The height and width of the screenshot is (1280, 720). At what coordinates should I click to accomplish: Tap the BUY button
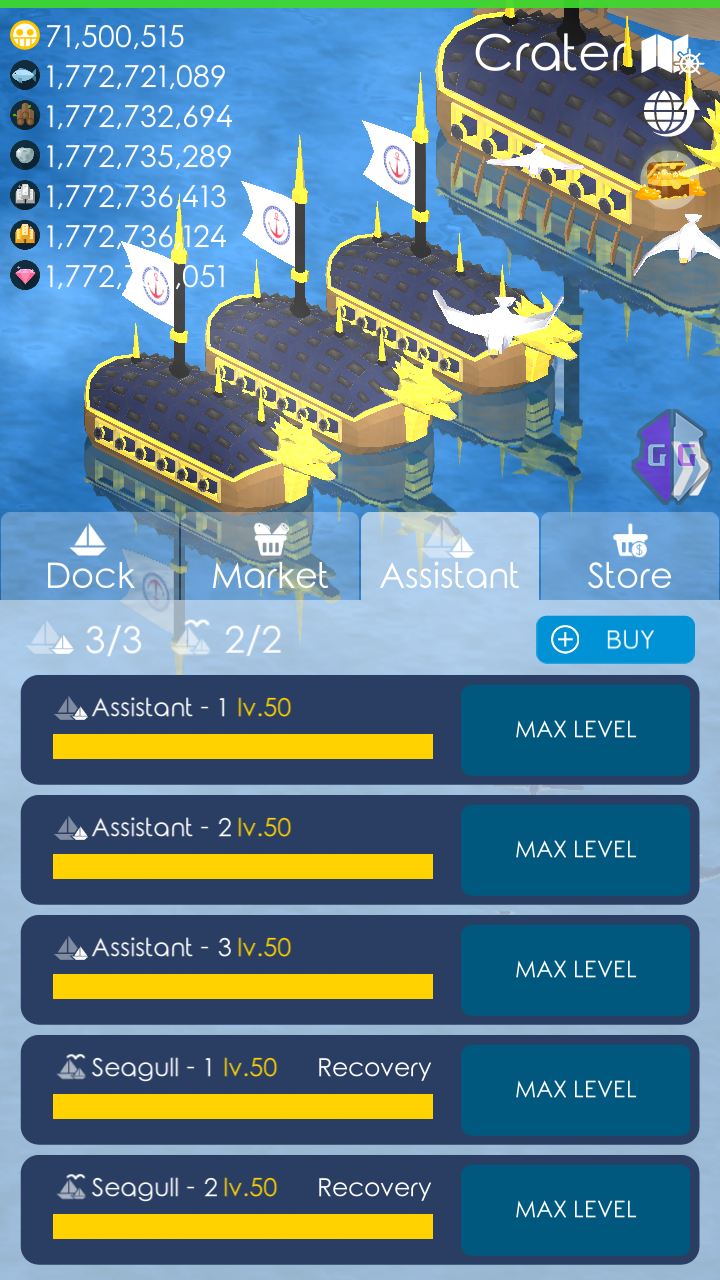(x=615, y=640)
